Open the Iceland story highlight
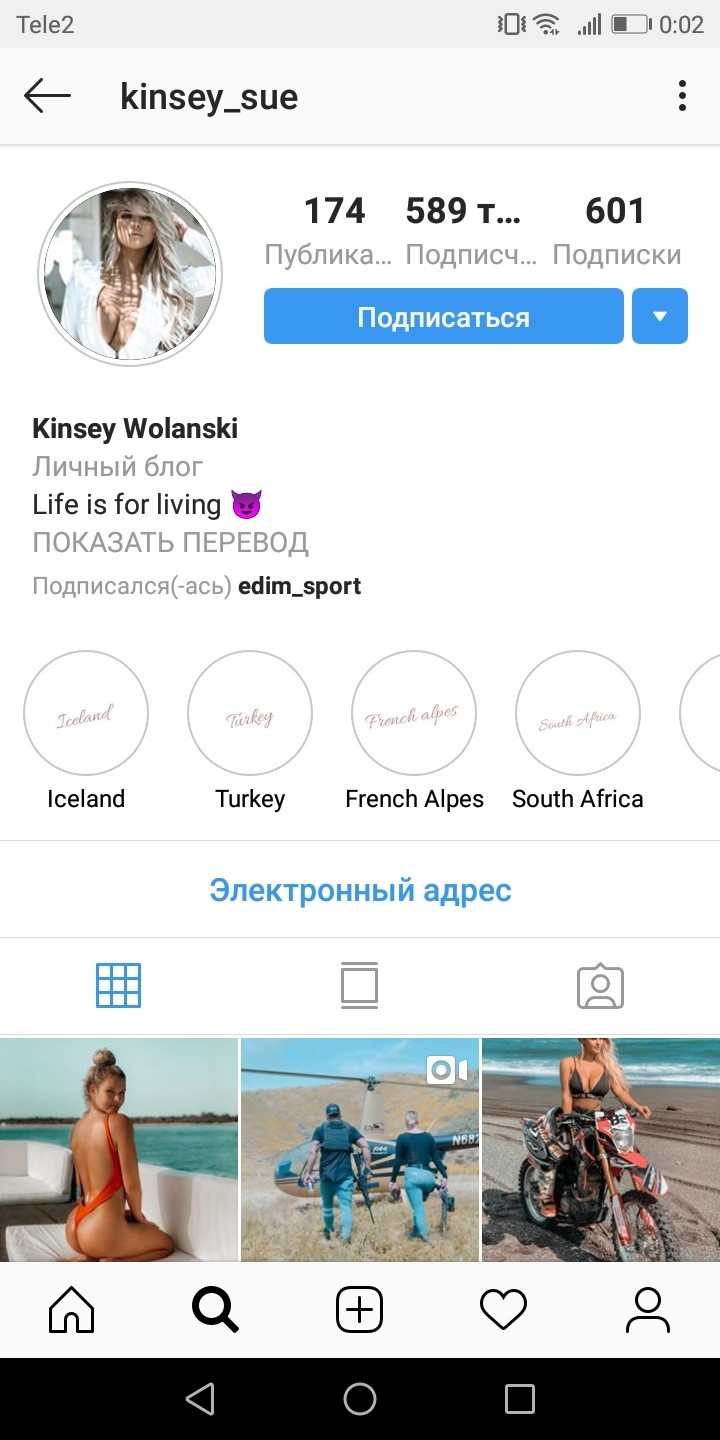This screenshot has width=720, height=1440. [86, 714]
